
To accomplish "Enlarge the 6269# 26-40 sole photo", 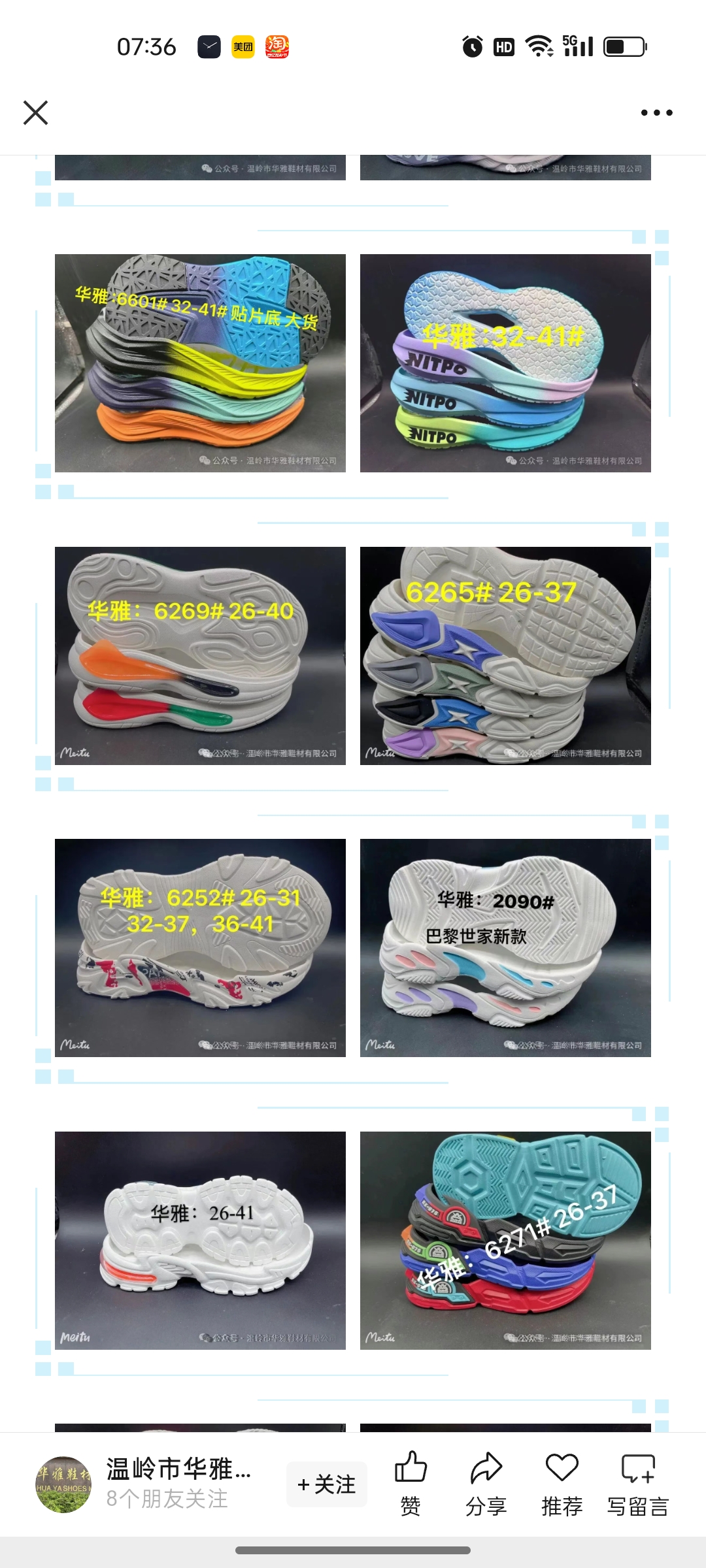I will (x=200, y=656).
